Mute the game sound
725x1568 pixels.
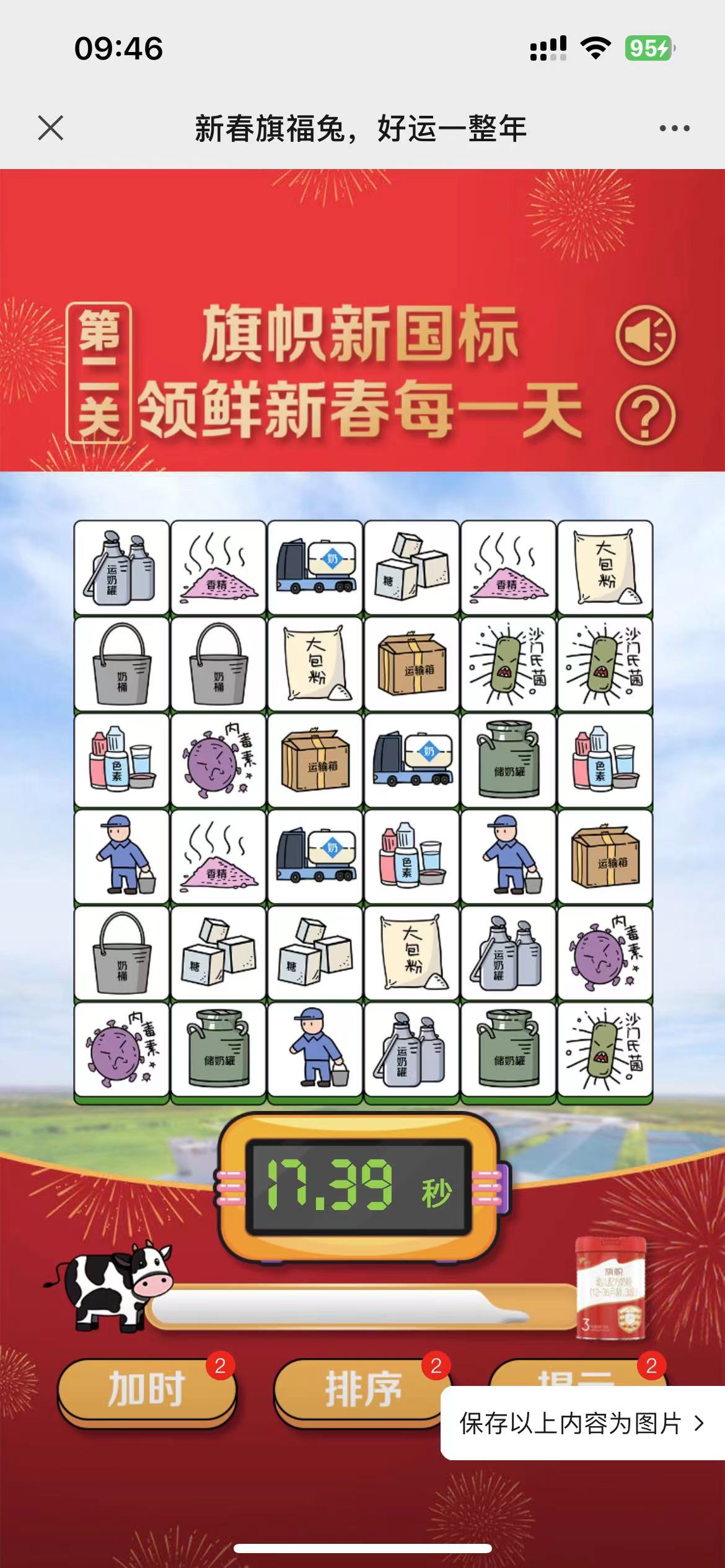pos(645,335)
